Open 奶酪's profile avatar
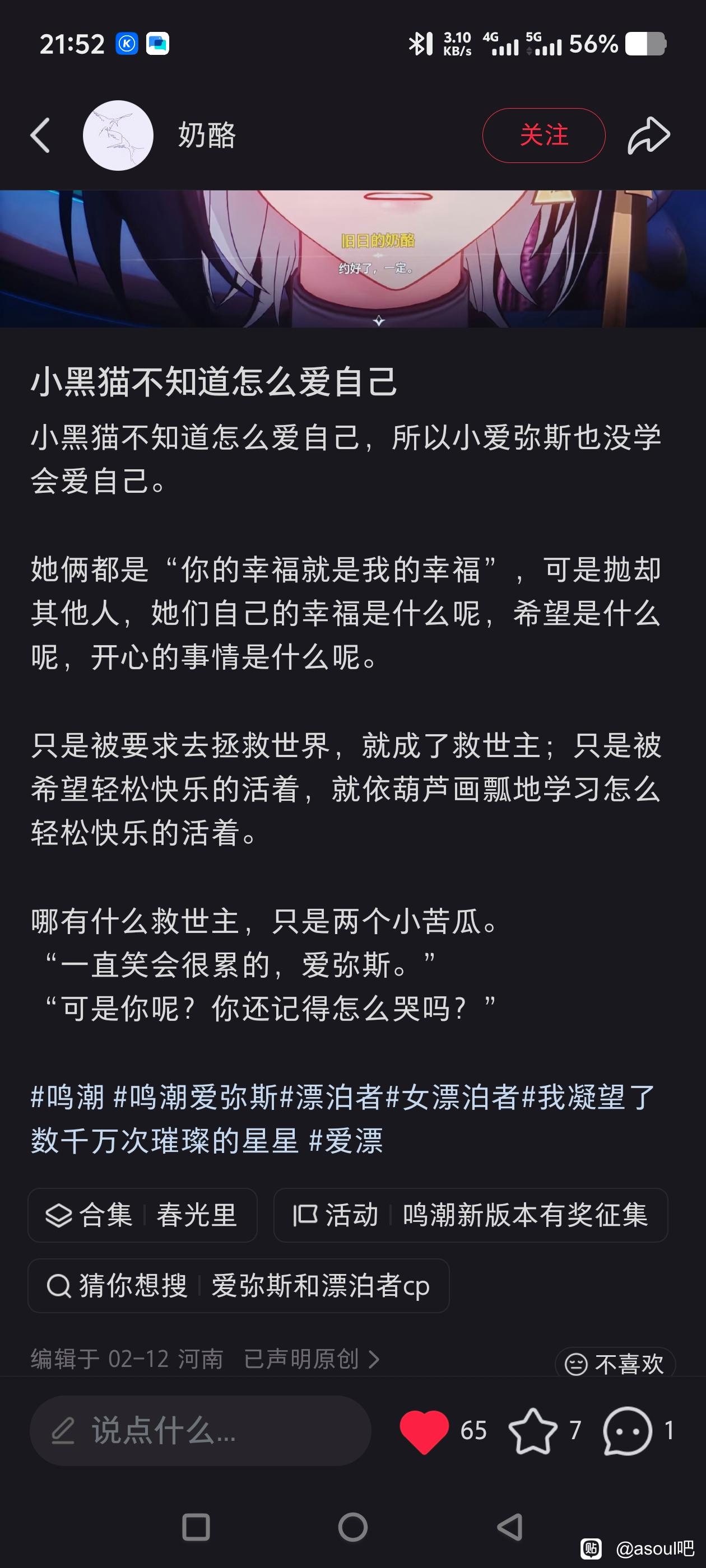706x1568 pixels. (118, 135)
